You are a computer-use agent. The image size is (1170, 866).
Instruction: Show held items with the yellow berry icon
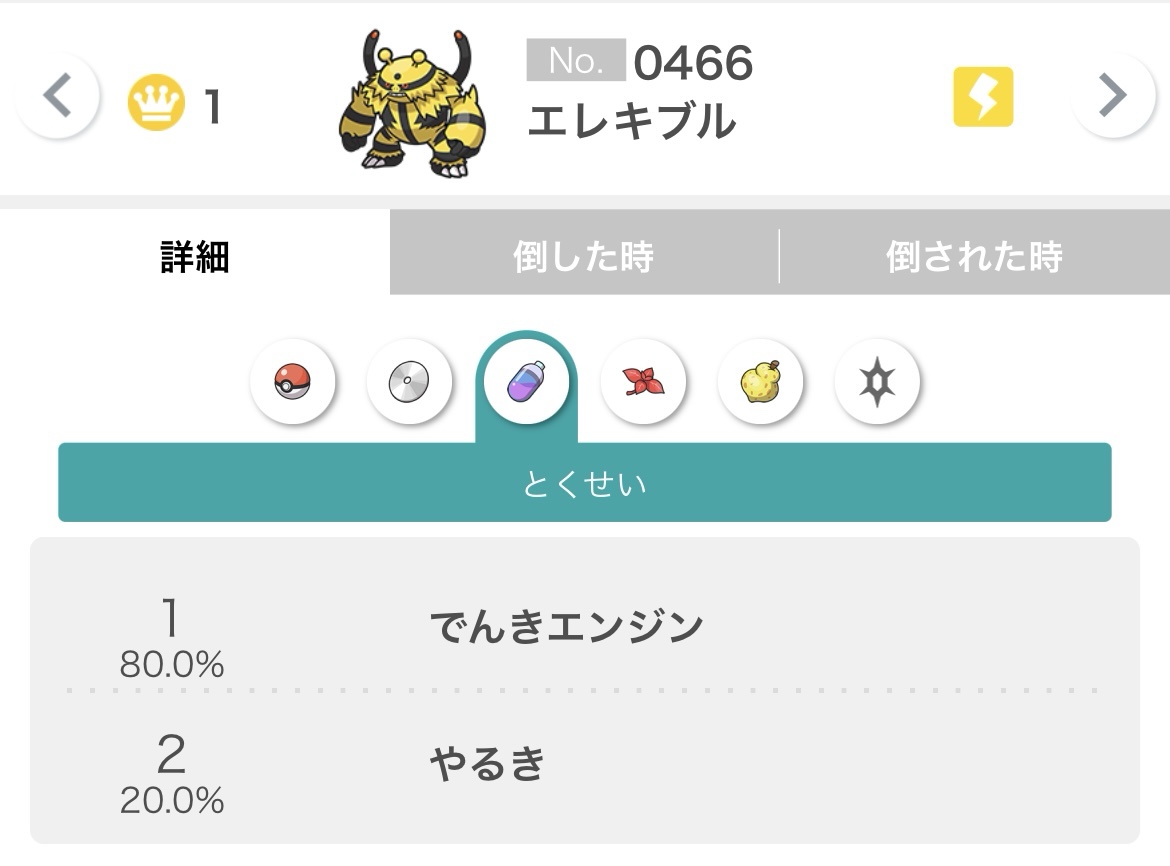click(x=760, y=382)
